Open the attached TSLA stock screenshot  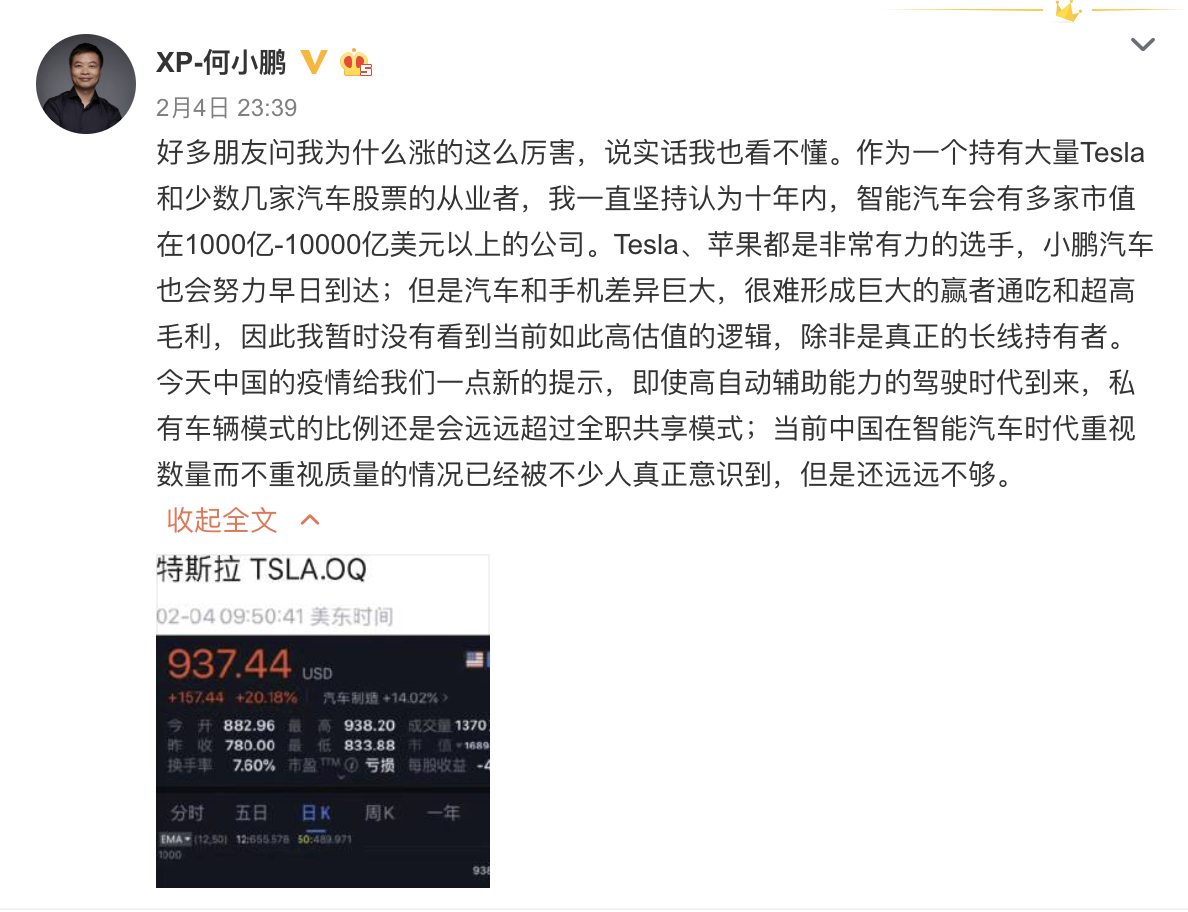[323, 721]
